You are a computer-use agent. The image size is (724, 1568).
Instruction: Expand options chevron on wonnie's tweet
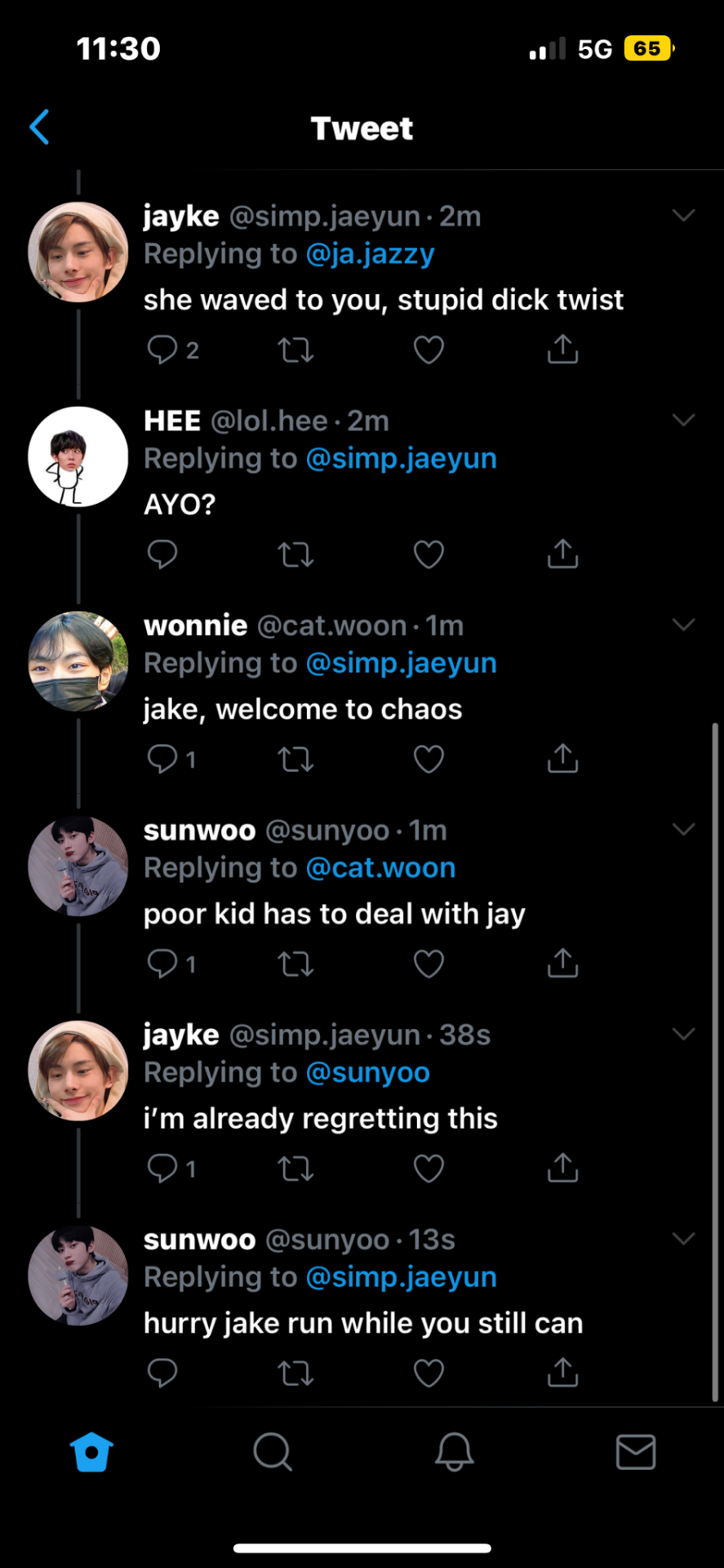pyautogui.click(x=683, y=625)
